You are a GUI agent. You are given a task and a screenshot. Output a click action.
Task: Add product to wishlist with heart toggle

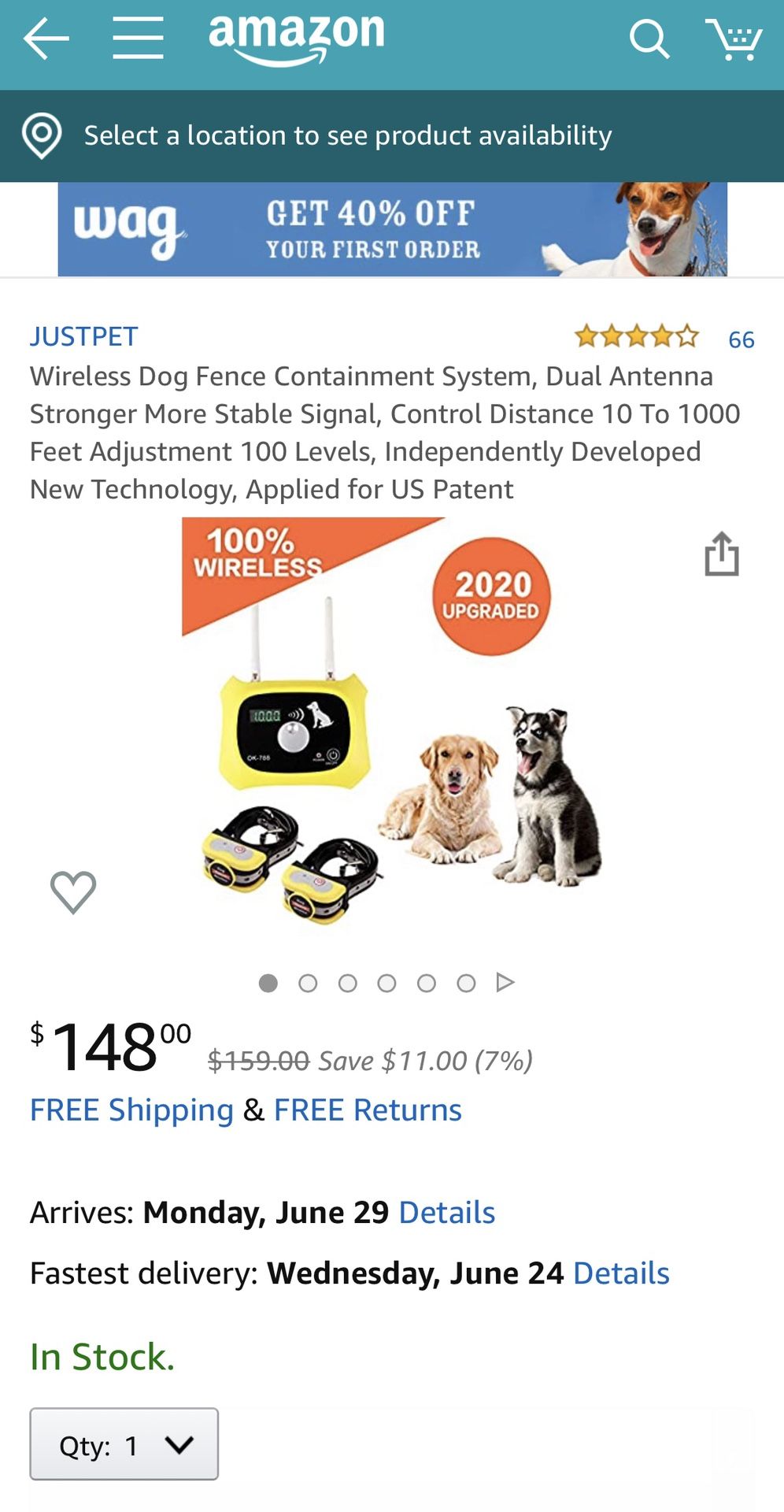(x=73, y=891)
